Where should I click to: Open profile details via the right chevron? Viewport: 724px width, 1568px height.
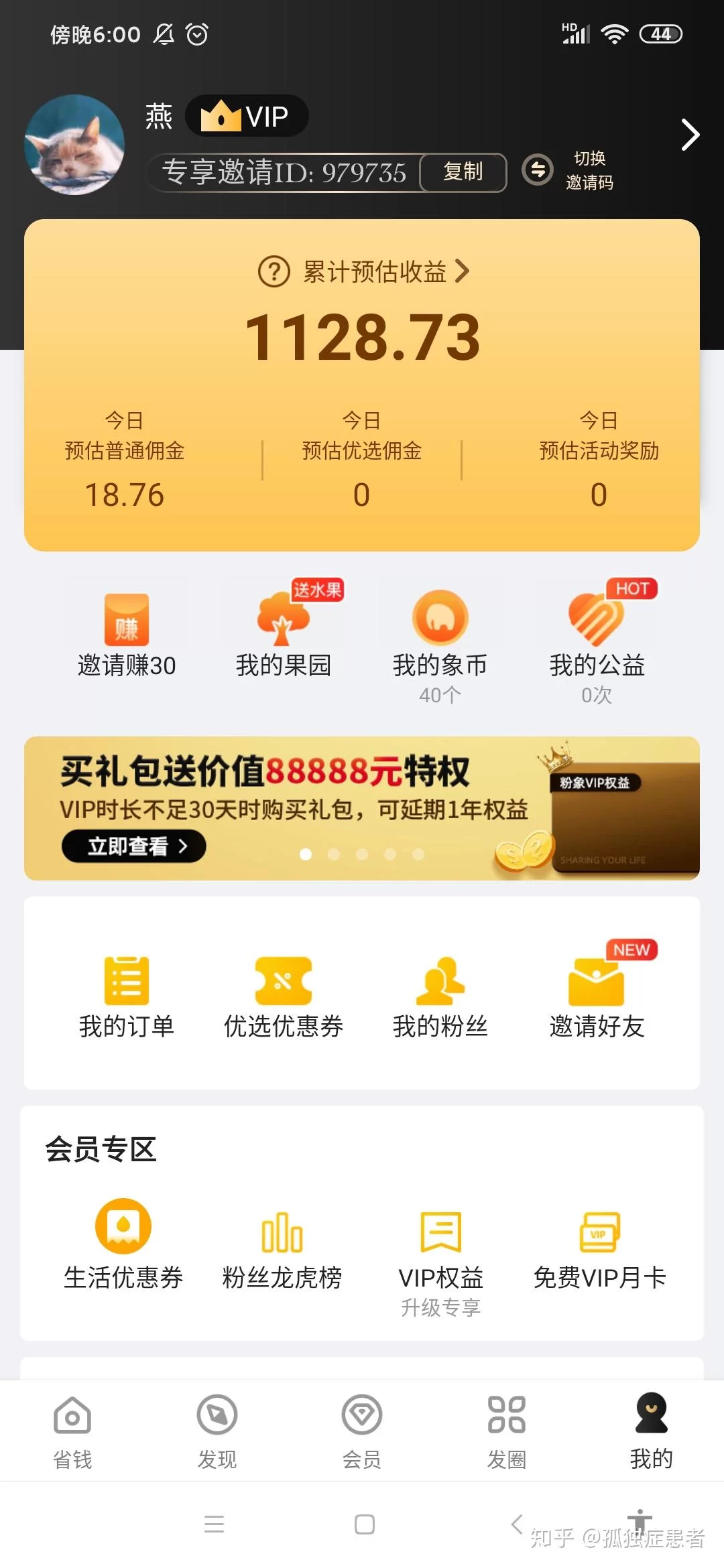[x=689, y=135]
